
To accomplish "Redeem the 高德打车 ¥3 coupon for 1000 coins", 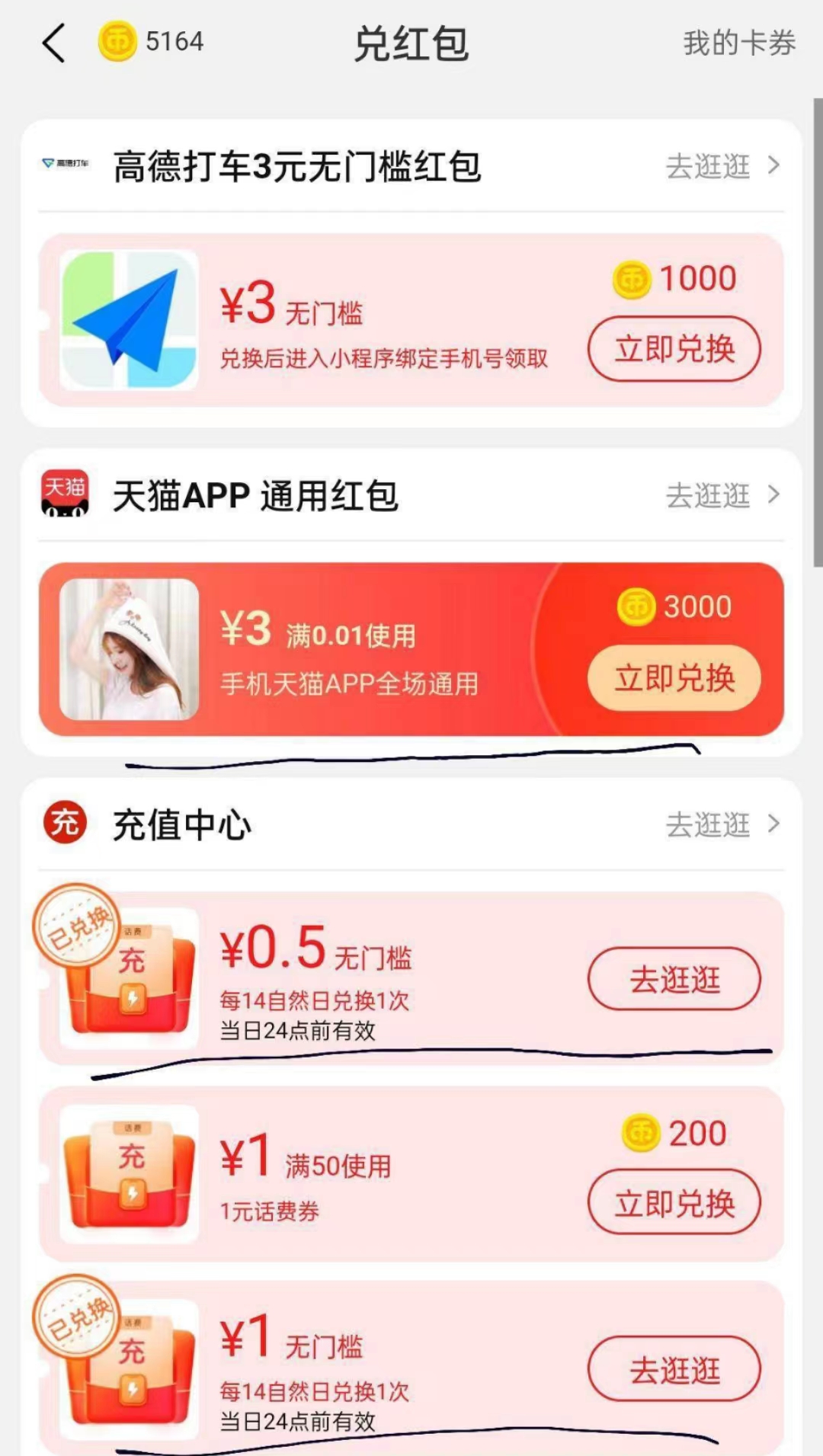I will click(x=674, y=349).
